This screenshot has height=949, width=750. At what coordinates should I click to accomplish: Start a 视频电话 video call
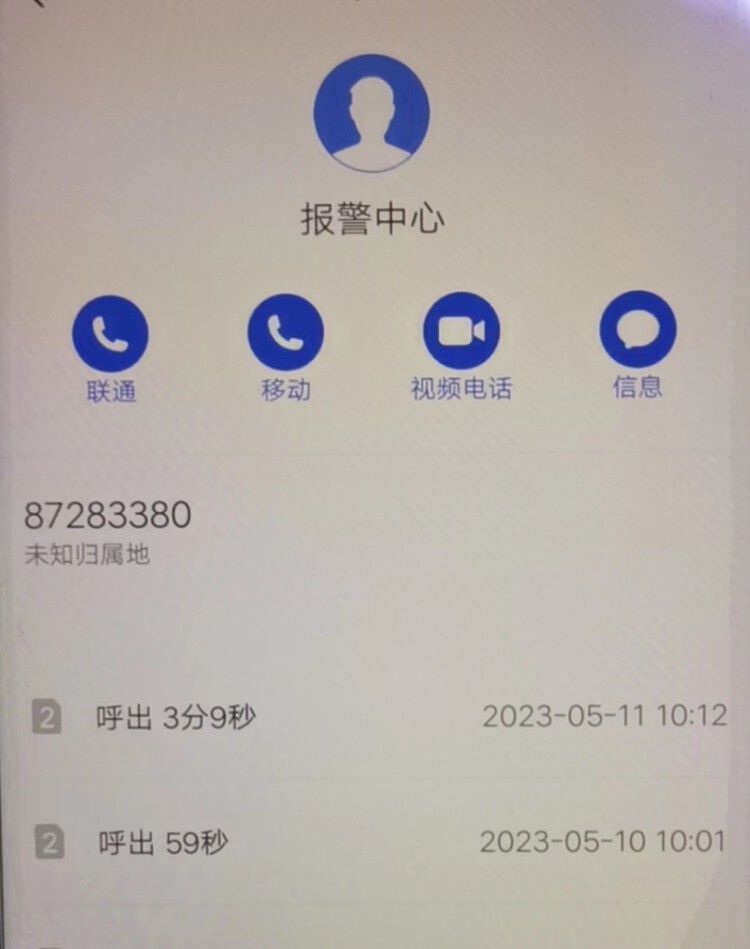pyautogui.click(x=461, y=331)
